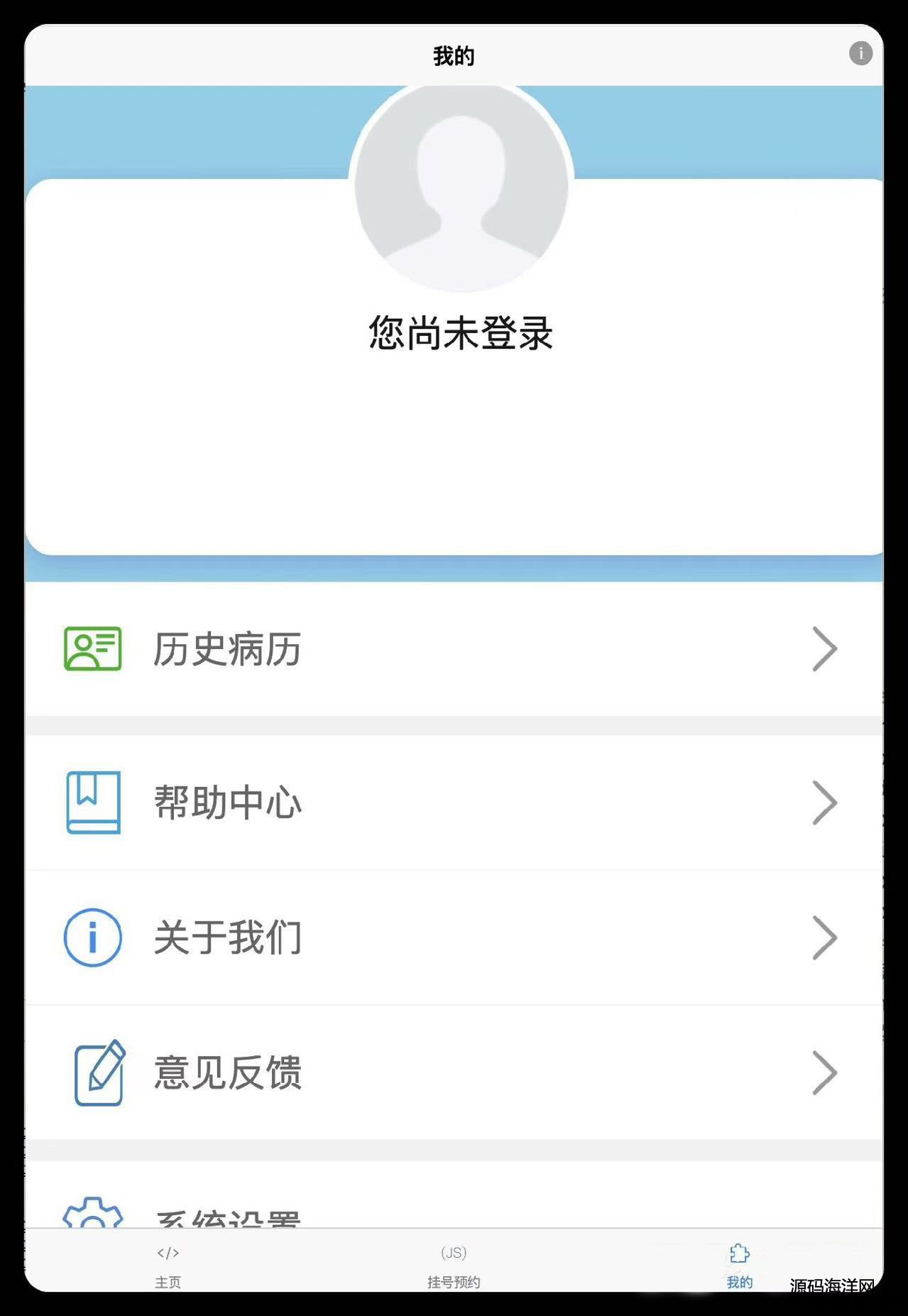This screenshot has width=908, height=1316.
Task: Open 系统设置 system settings
Action: click(x=227, y=1216)
